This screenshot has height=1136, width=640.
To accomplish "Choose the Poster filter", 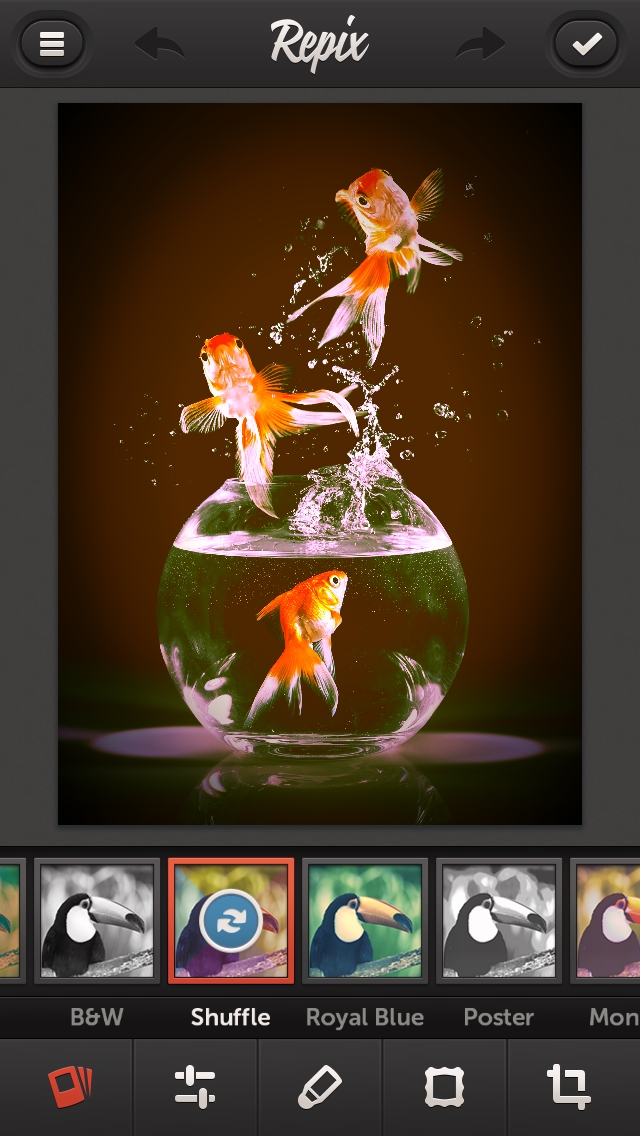I will [499, 921].
